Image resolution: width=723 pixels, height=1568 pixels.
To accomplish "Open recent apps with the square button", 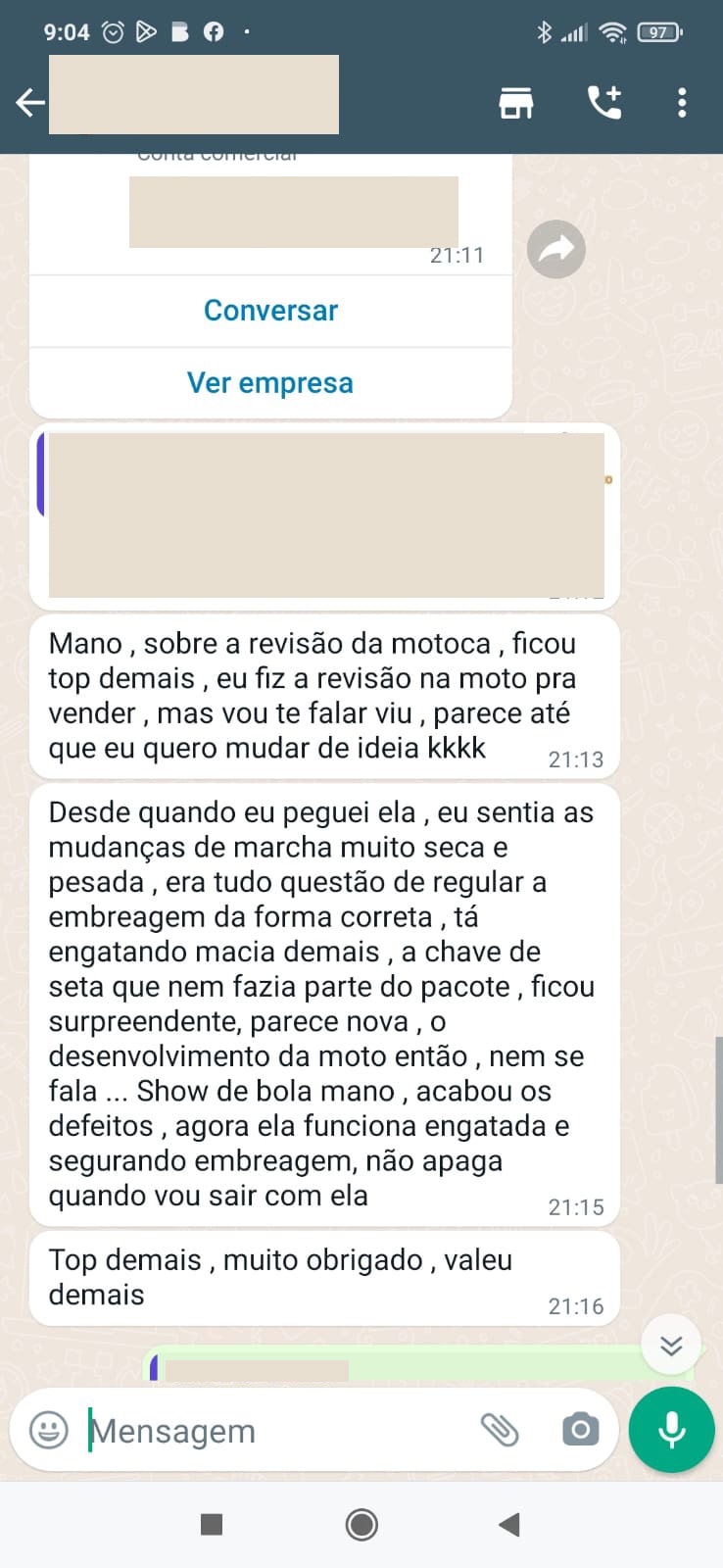I will coord(211,1524).
